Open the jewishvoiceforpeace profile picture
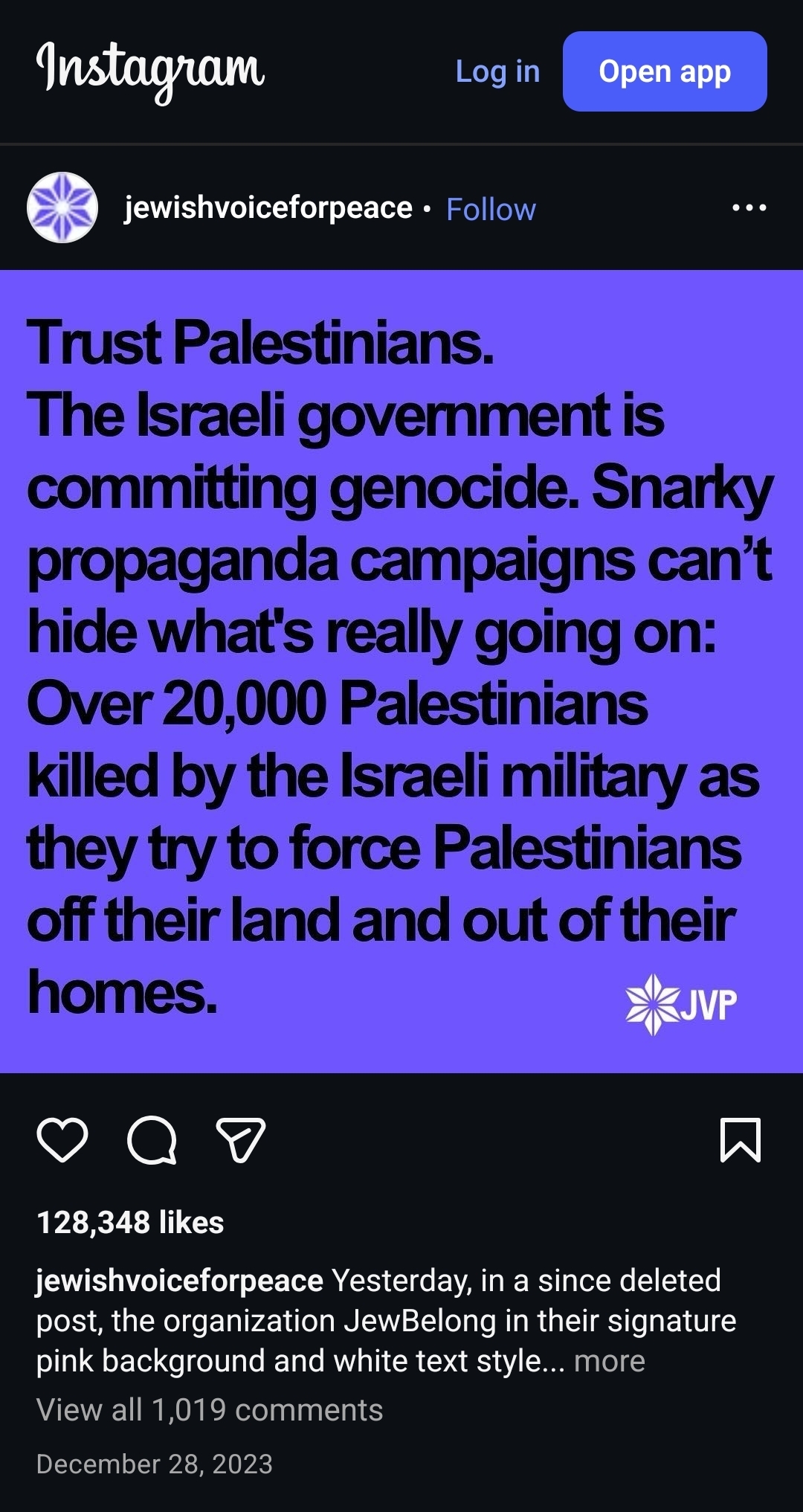 [62, 208]
